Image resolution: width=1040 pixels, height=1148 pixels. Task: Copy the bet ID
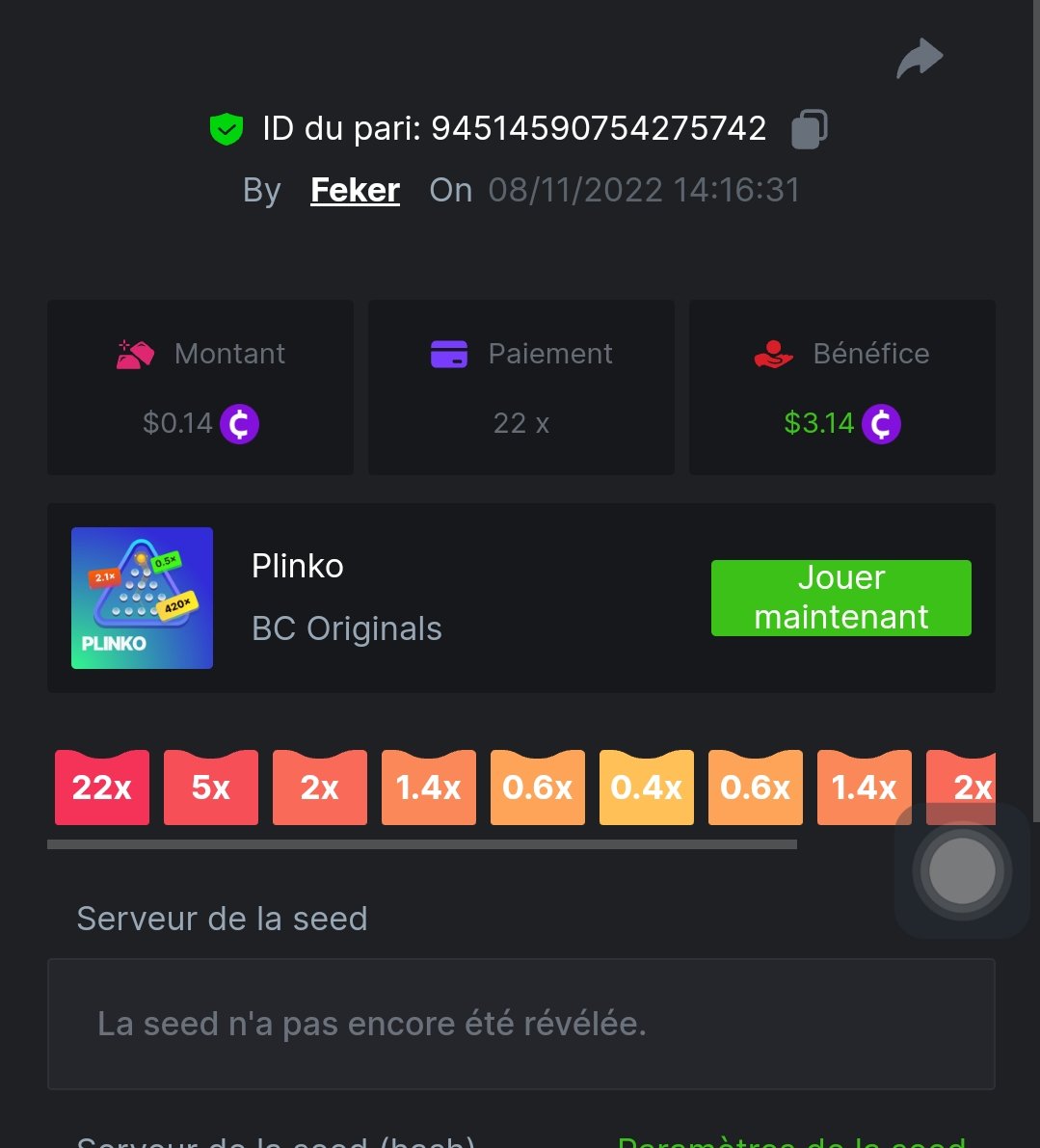coord(809,129)
